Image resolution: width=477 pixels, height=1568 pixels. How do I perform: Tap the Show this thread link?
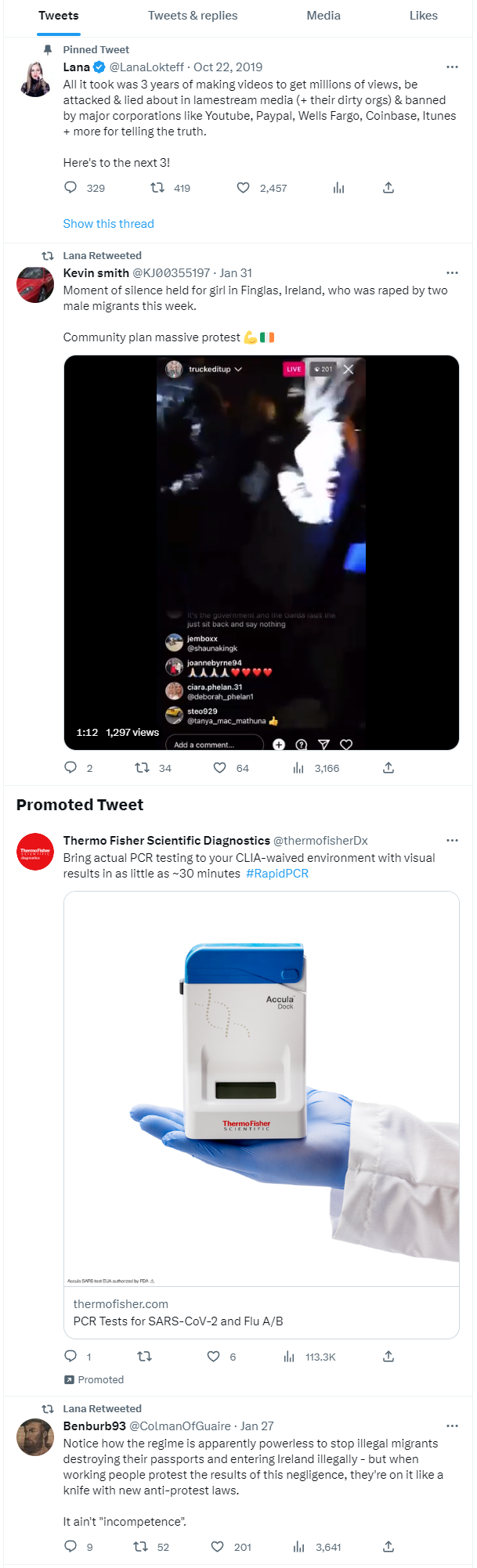(108, 224)
